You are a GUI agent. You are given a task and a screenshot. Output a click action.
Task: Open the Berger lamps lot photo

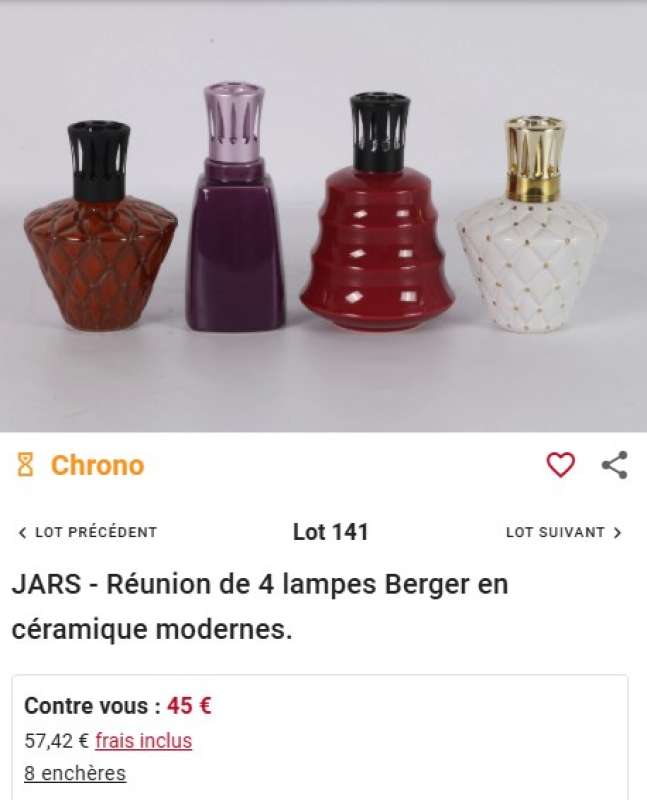[x=323, y=216]
